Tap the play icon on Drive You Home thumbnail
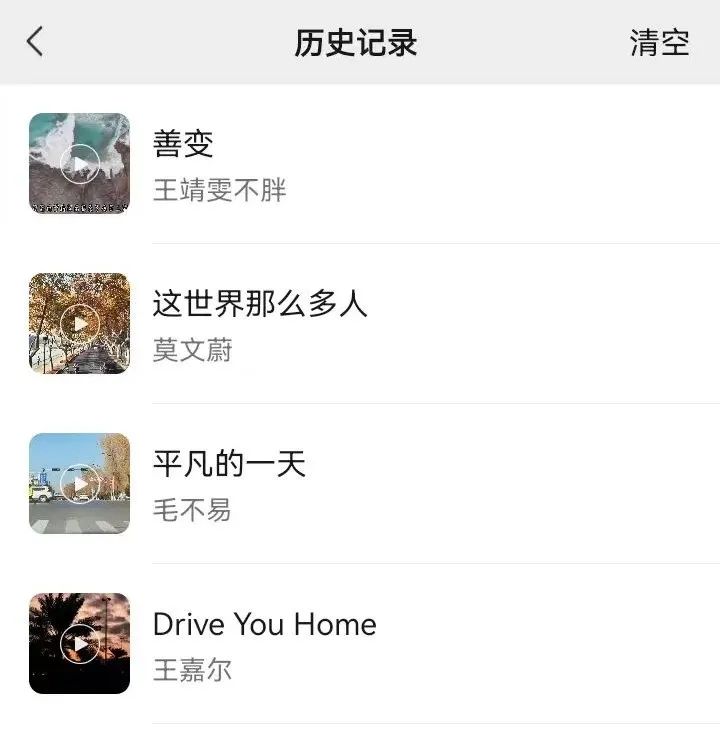 [x=80, y=643]
